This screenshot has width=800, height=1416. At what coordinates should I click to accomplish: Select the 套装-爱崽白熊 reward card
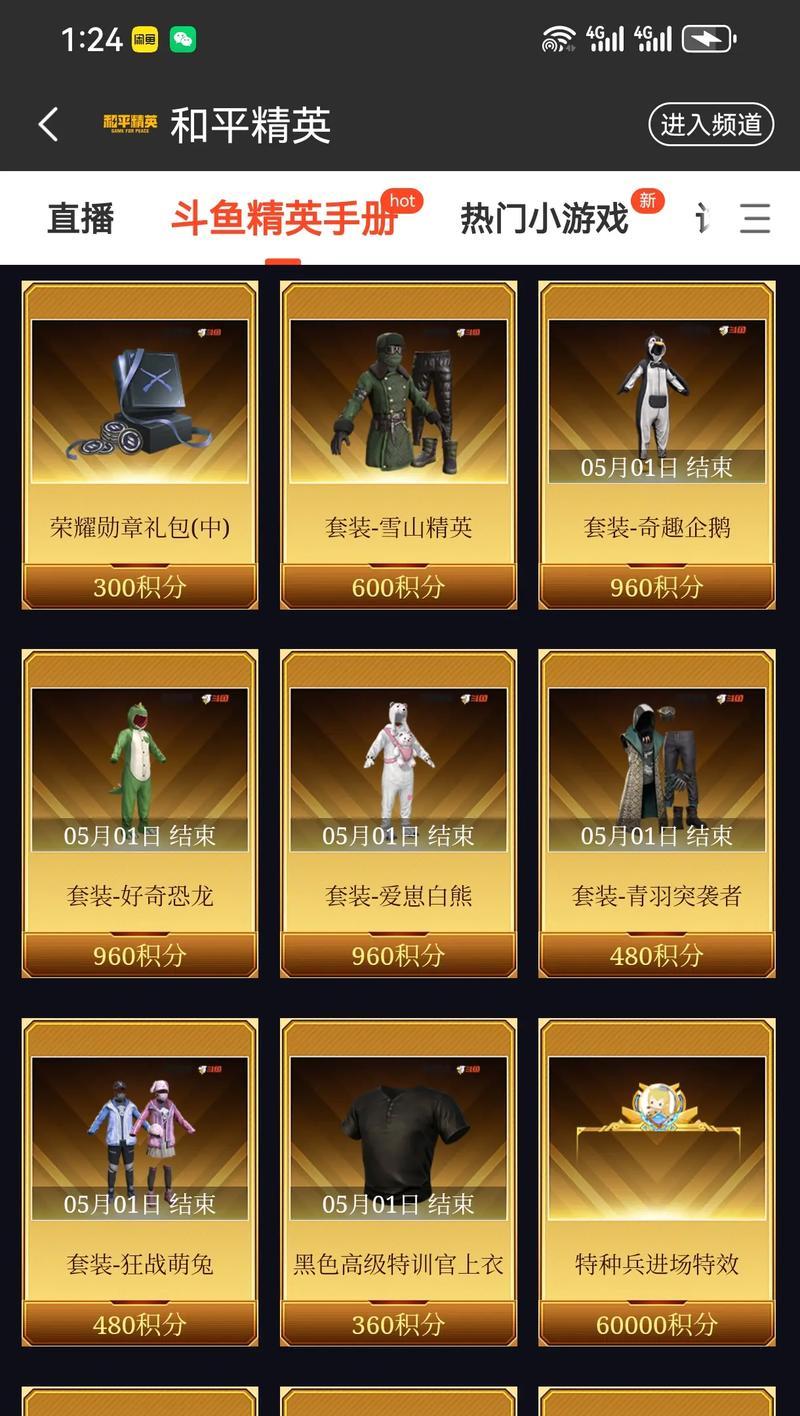pyautogui.click(x=398, y=813)
